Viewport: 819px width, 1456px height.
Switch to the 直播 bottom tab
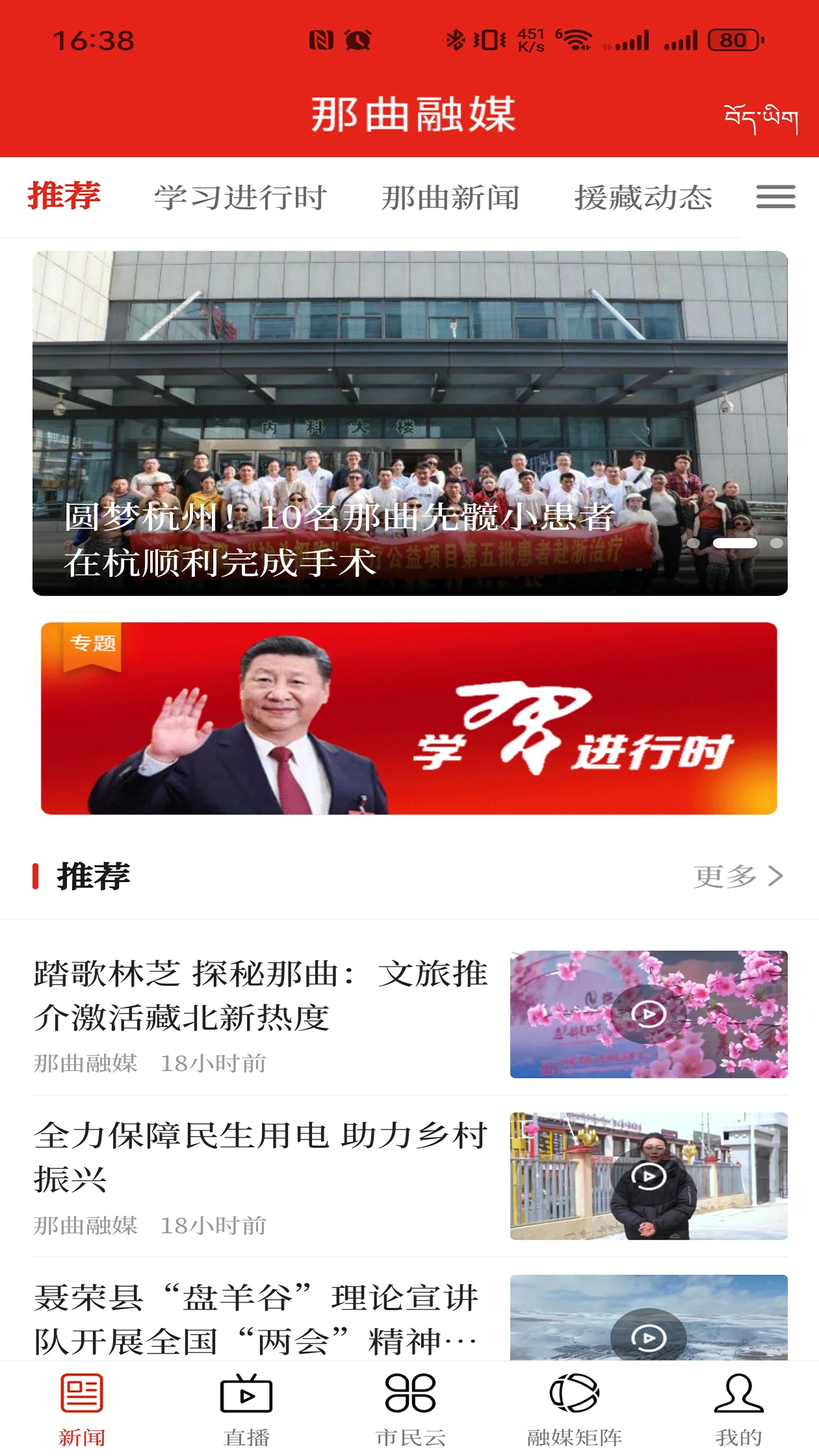(246, 1409)
